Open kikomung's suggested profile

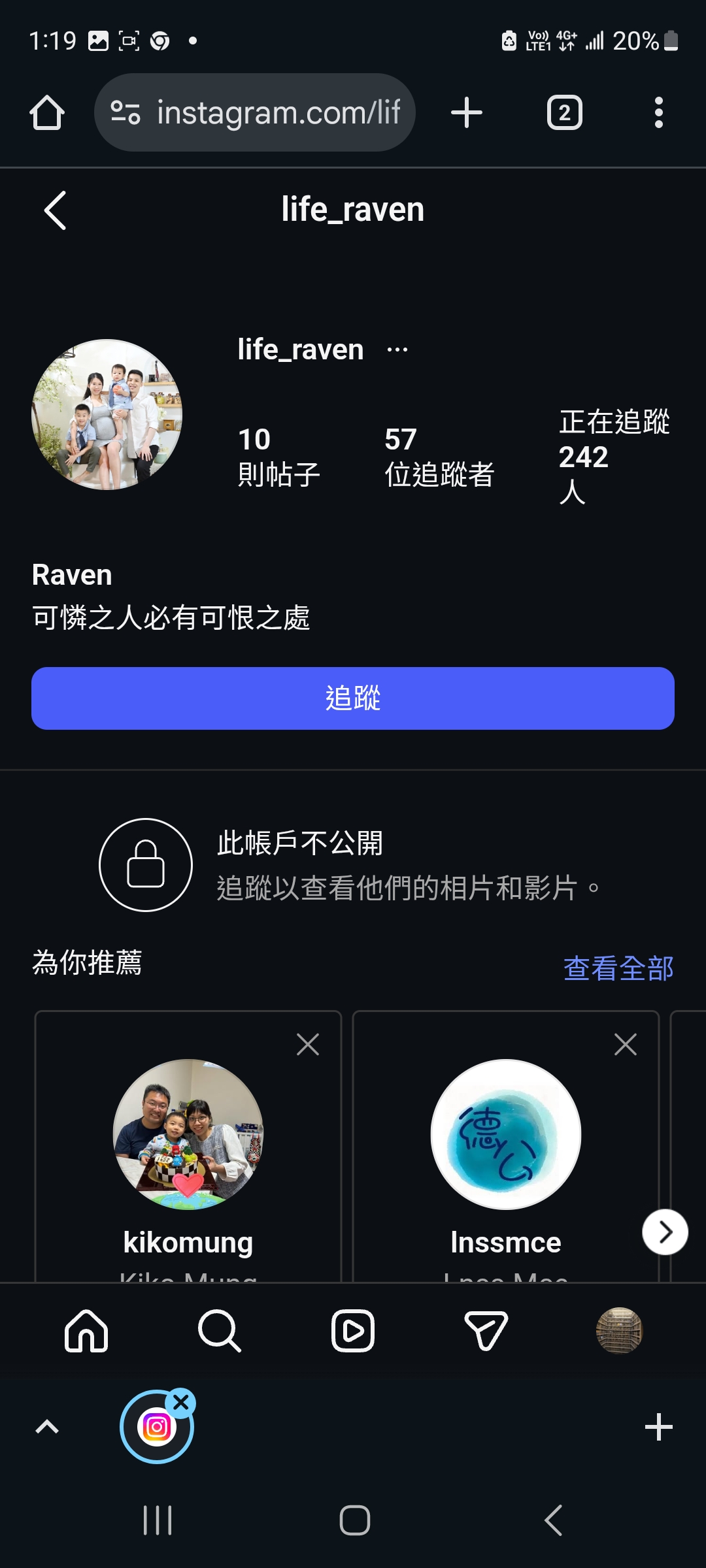188,1134
